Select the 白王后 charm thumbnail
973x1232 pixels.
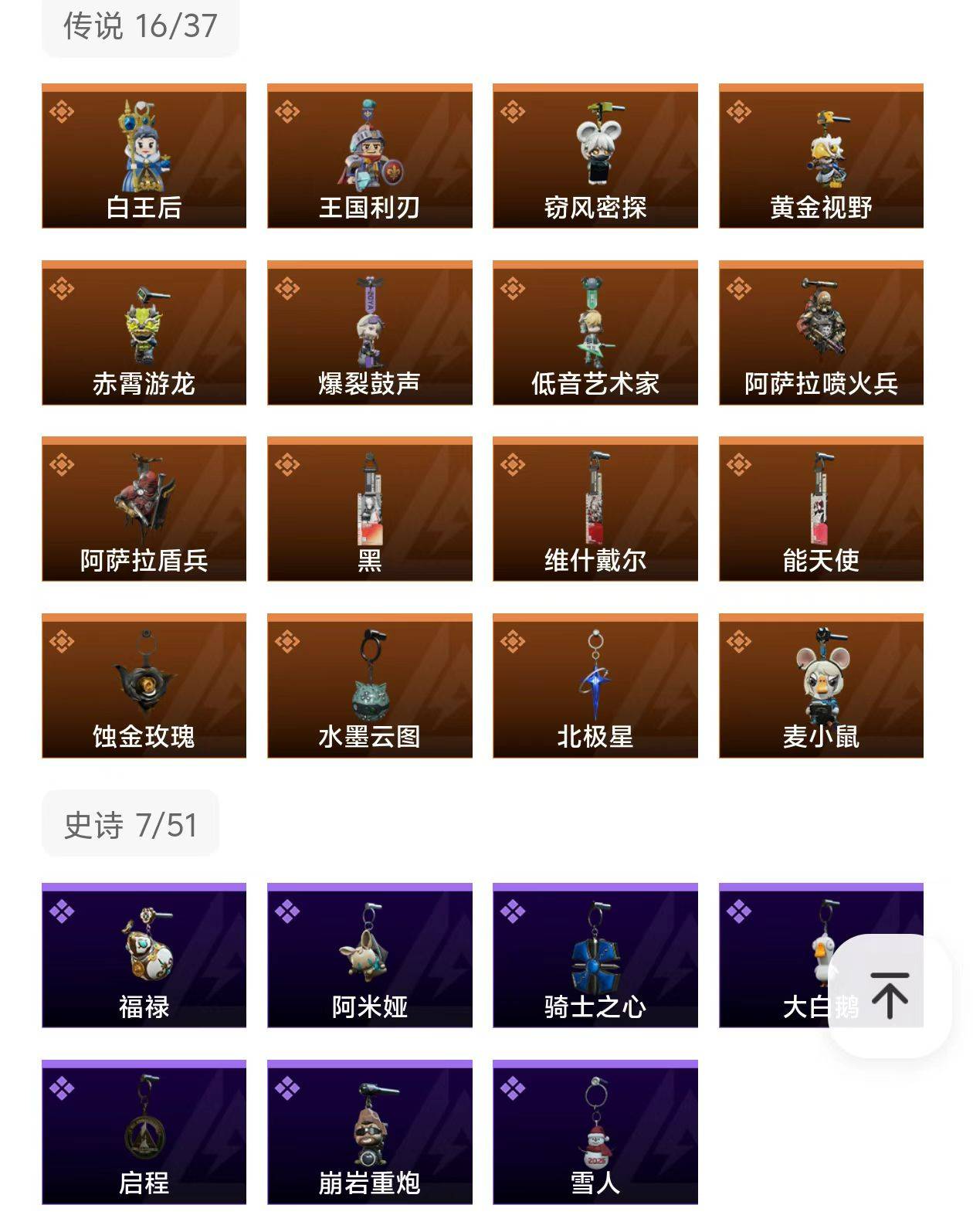[142, 154]
